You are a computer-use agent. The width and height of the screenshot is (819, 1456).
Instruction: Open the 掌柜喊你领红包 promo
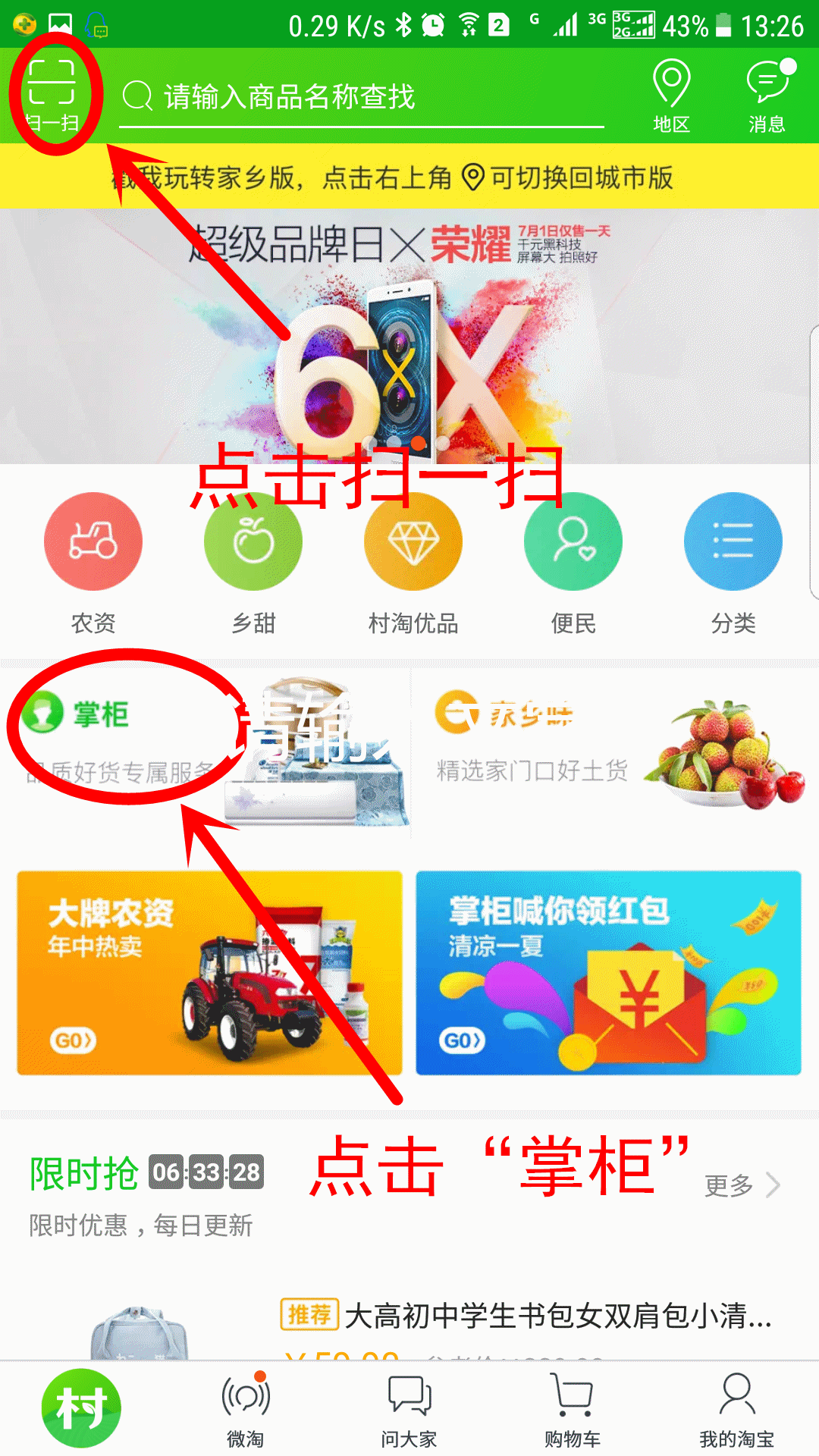[608, 973]
